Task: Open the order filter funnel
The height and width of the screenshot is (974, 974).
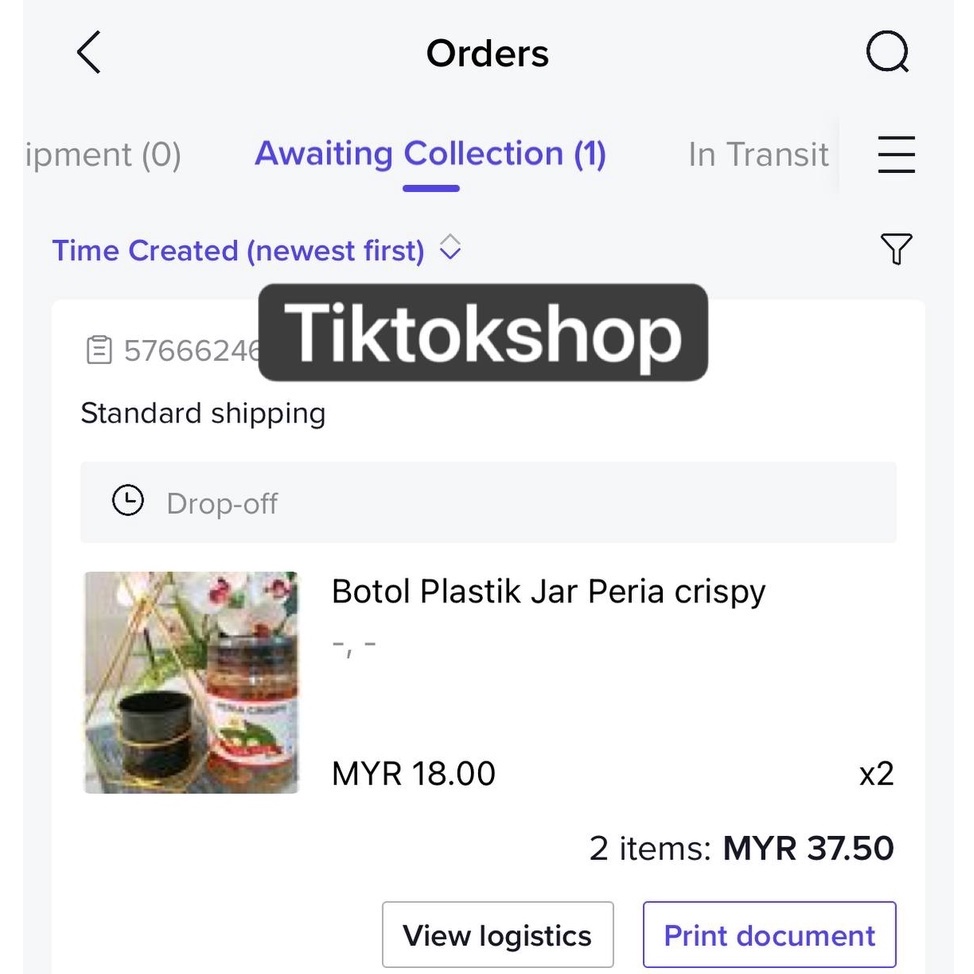Action: pos(896,249)
